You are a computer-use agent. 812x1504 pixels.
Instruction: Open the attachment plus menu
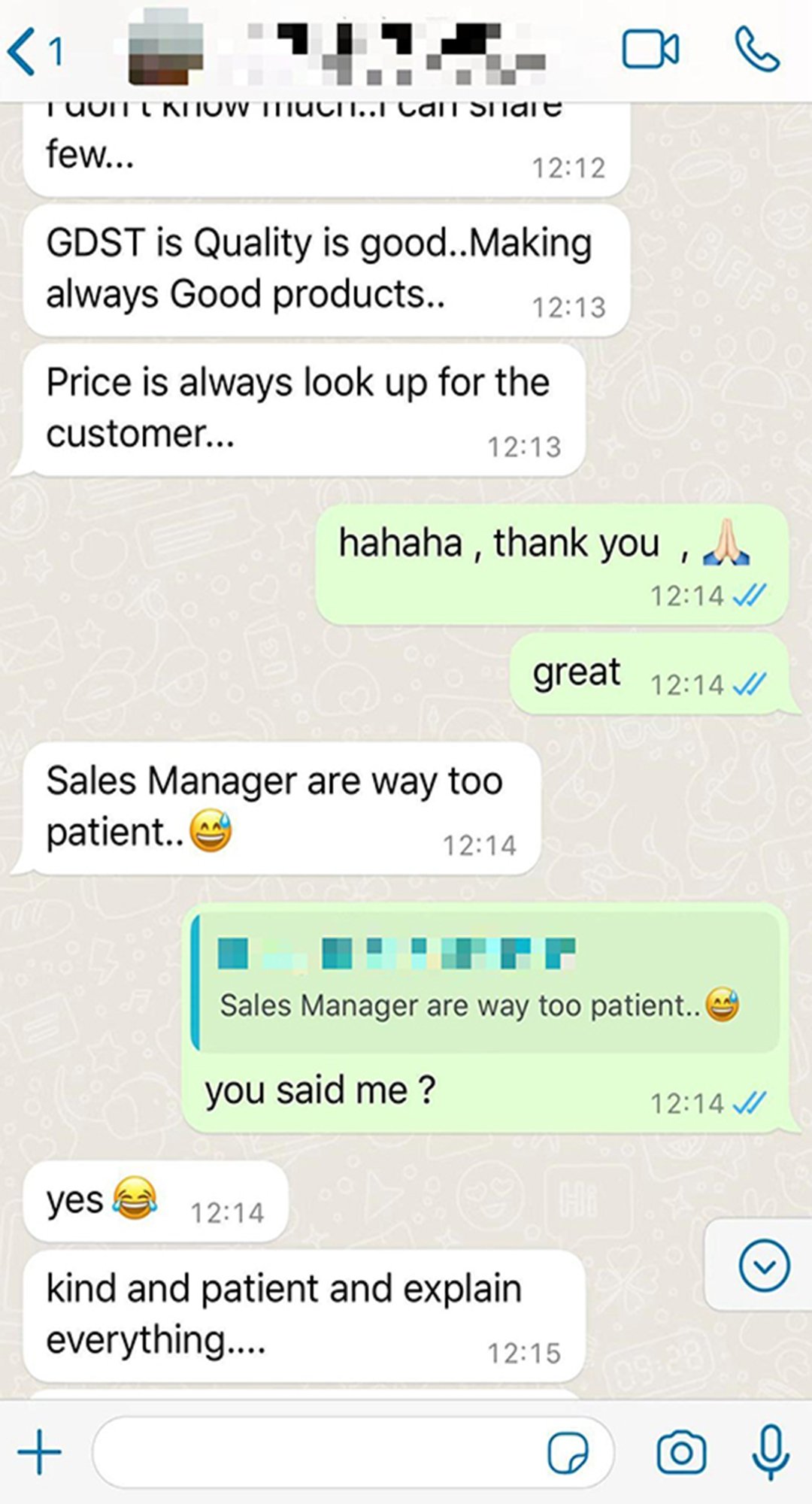click(39, 1451)
